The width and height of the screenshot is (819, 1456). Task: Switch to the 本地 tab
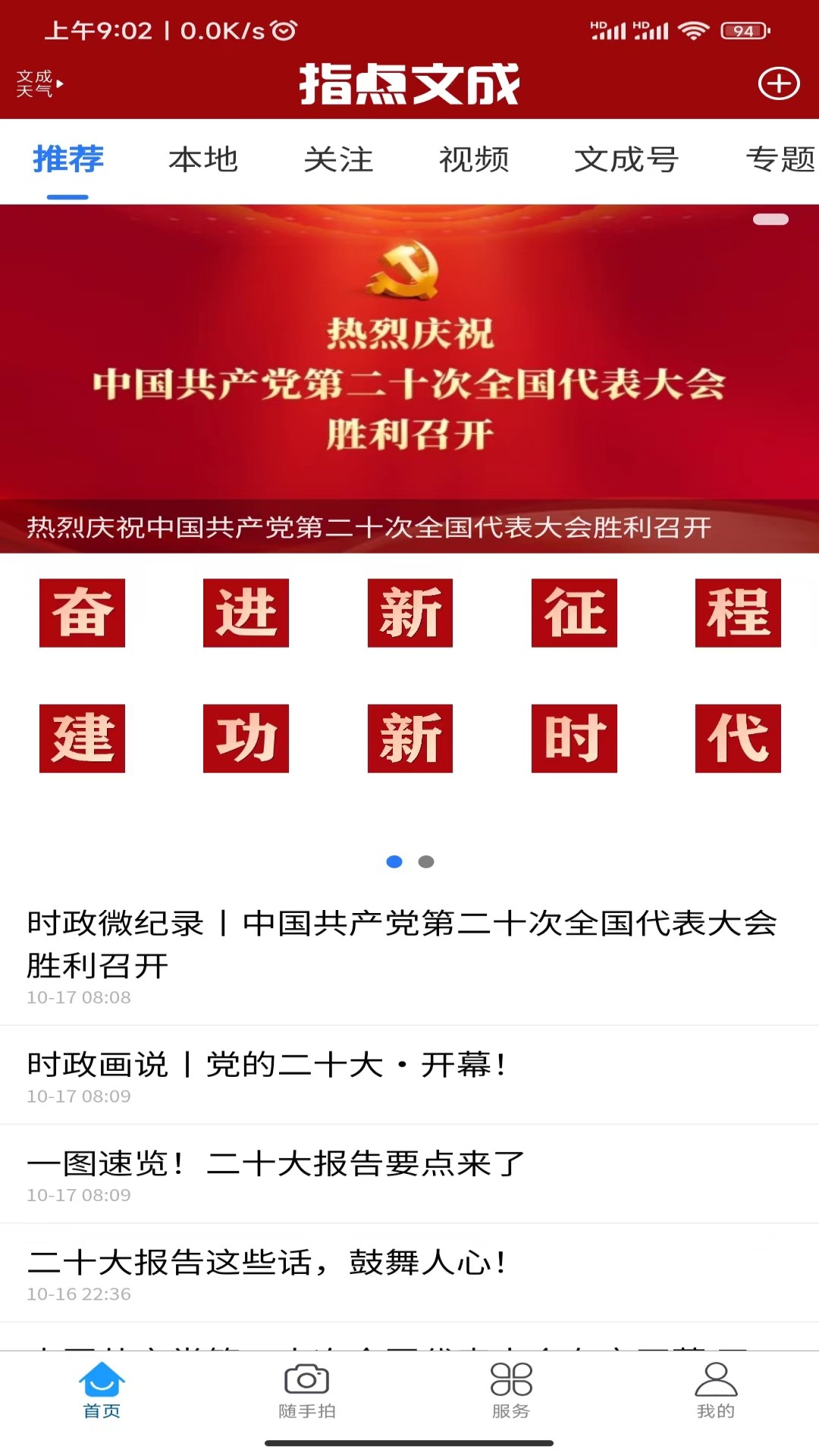(x=205, y=161)
